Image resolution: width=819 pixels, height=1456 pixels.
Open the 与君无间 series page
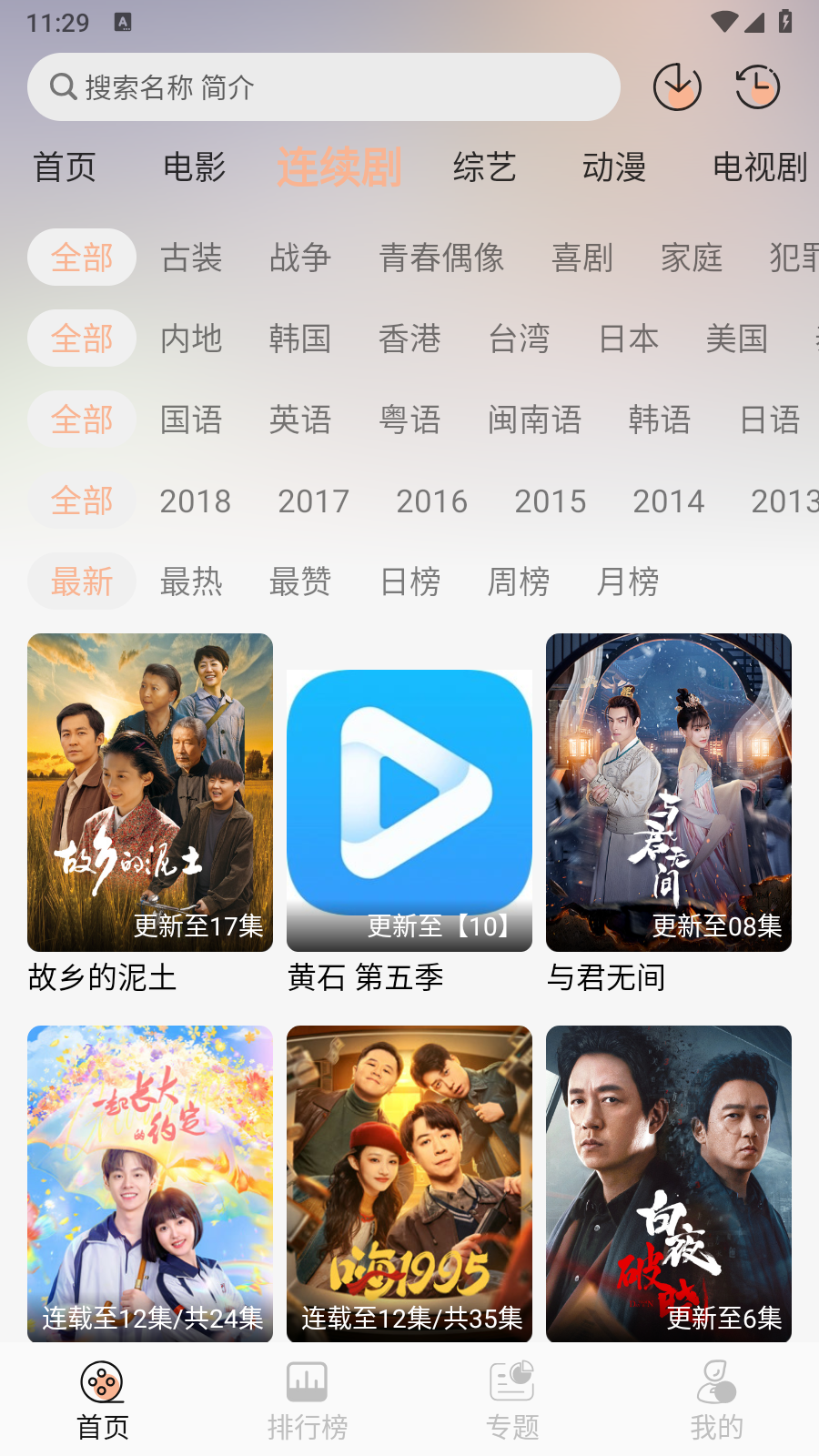click(x=668, y=792)
